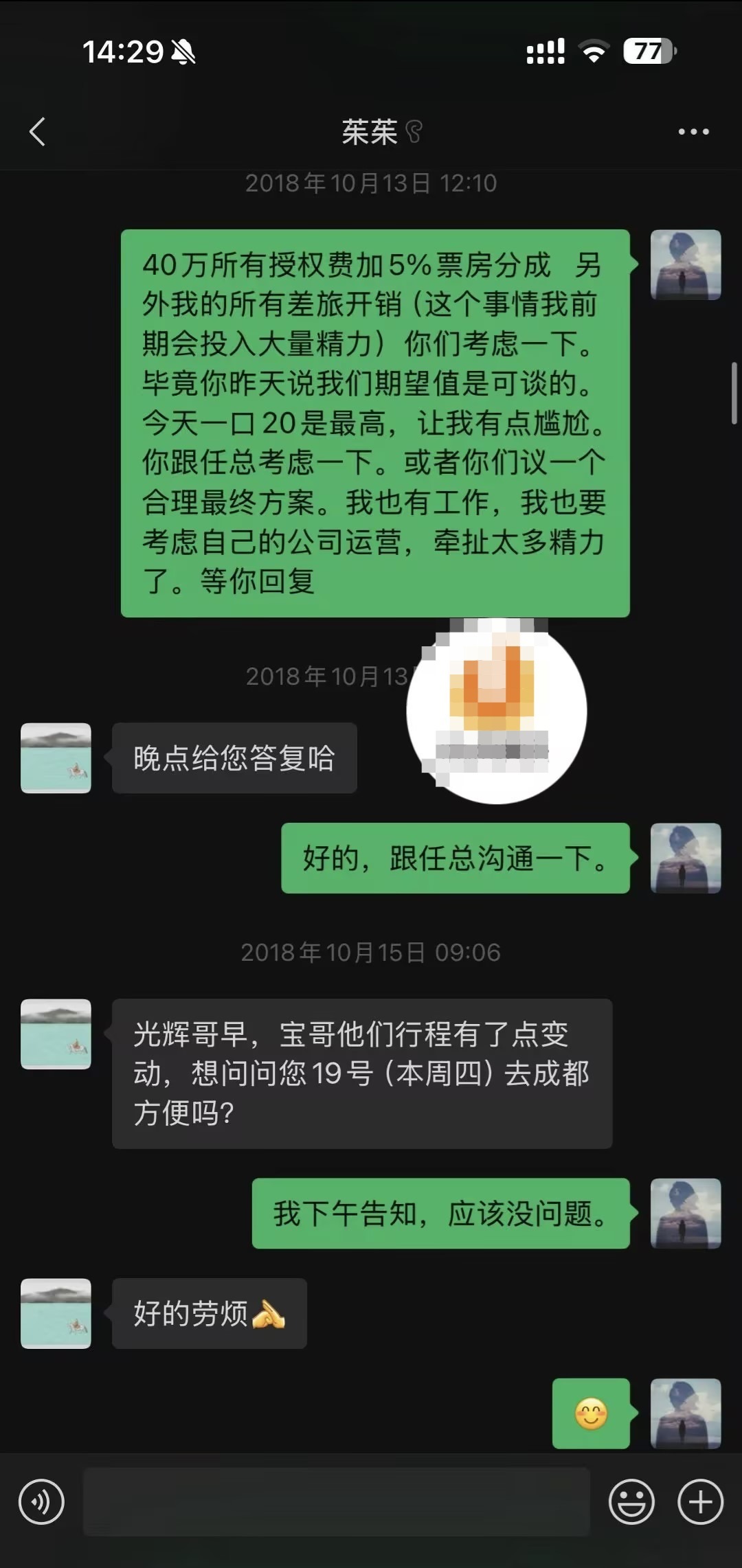Switch to voice message input
The width and height of the screenshot is (742, 1568).
(x=41, y=1502)
